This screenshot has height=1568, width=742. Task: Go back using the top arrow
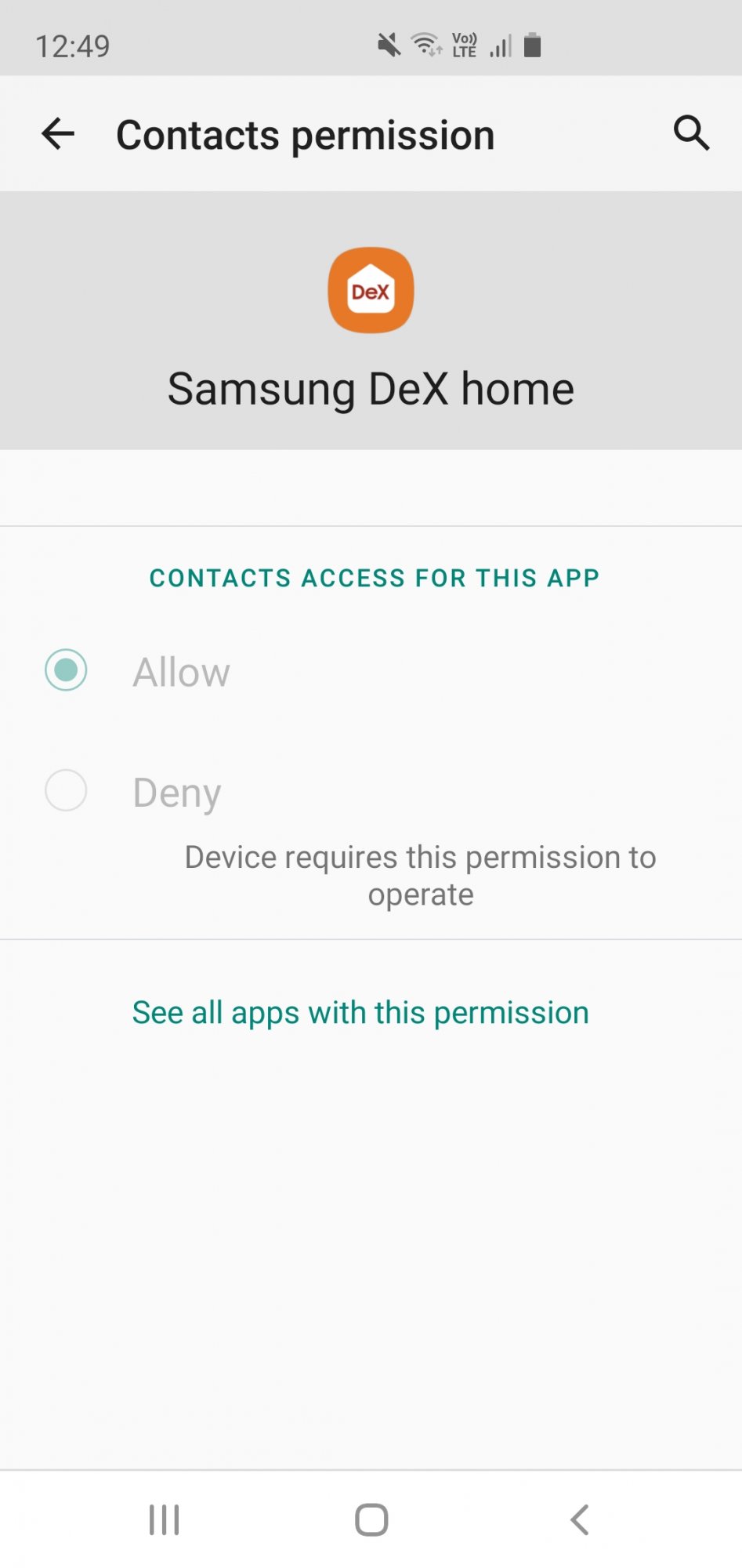click(x=58, y=134)
